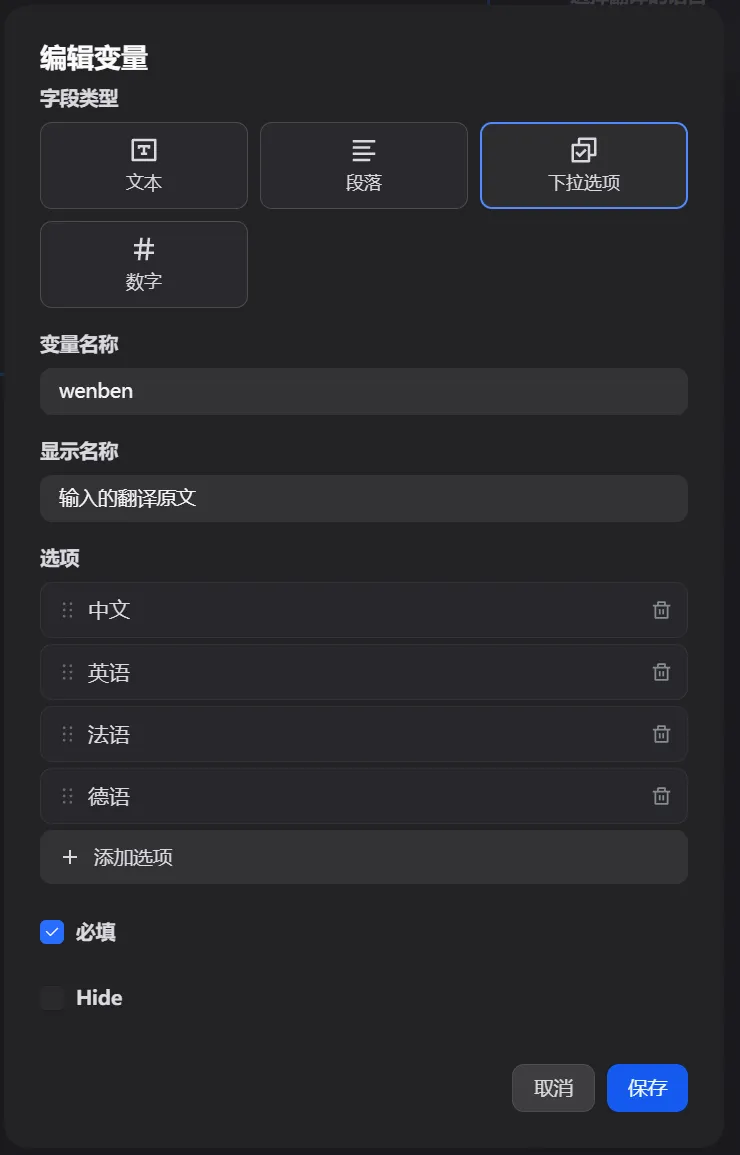The image size is (740, 1155).
Task: Choose the 段落 field type
Action: [x=364, y=165]
